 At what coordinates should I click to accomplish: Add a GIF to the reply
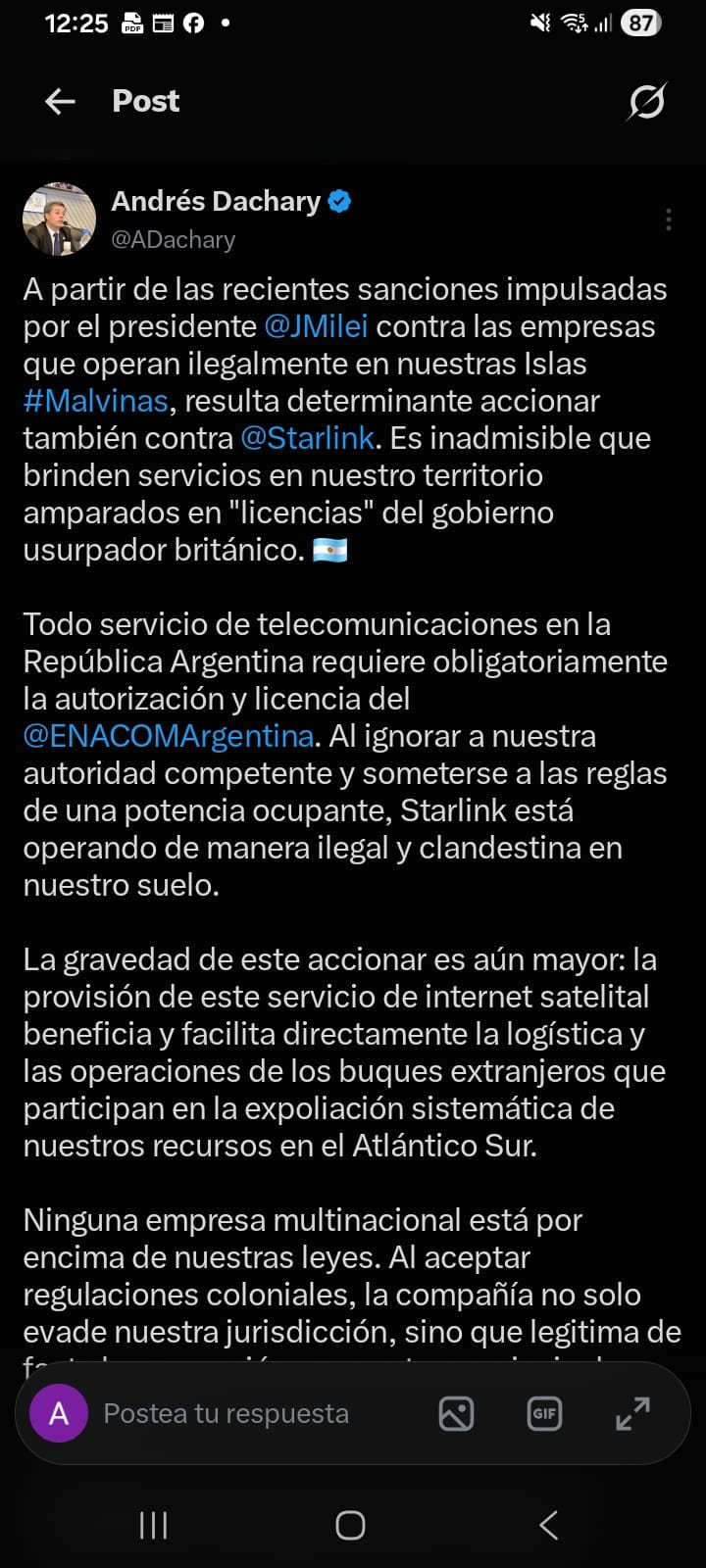pos(544,1413)
